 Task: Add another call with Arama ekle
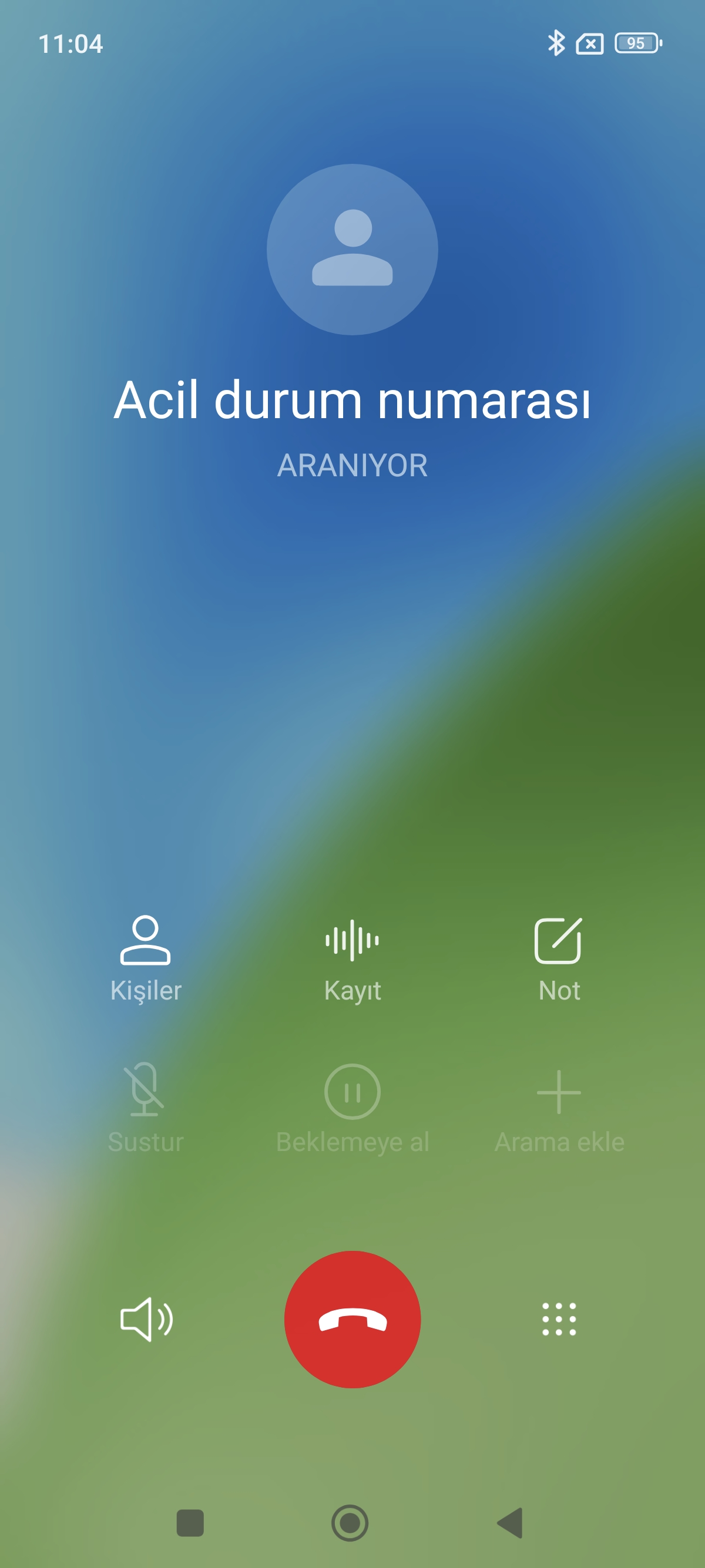[x=558, y=1106]
